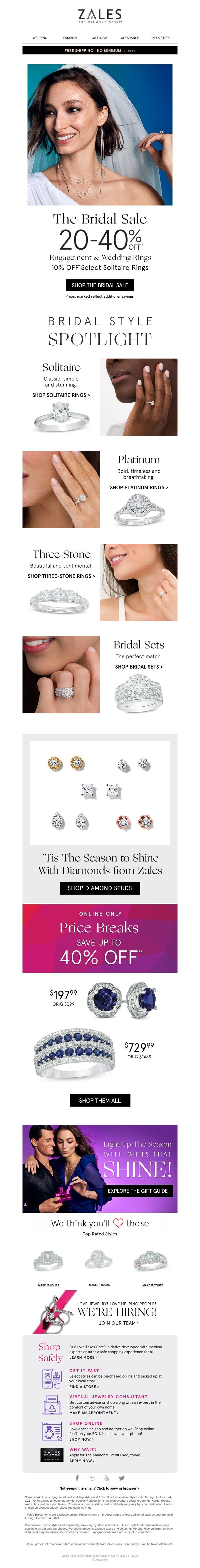Tap the Free Shipping details banner

(100, 50)
